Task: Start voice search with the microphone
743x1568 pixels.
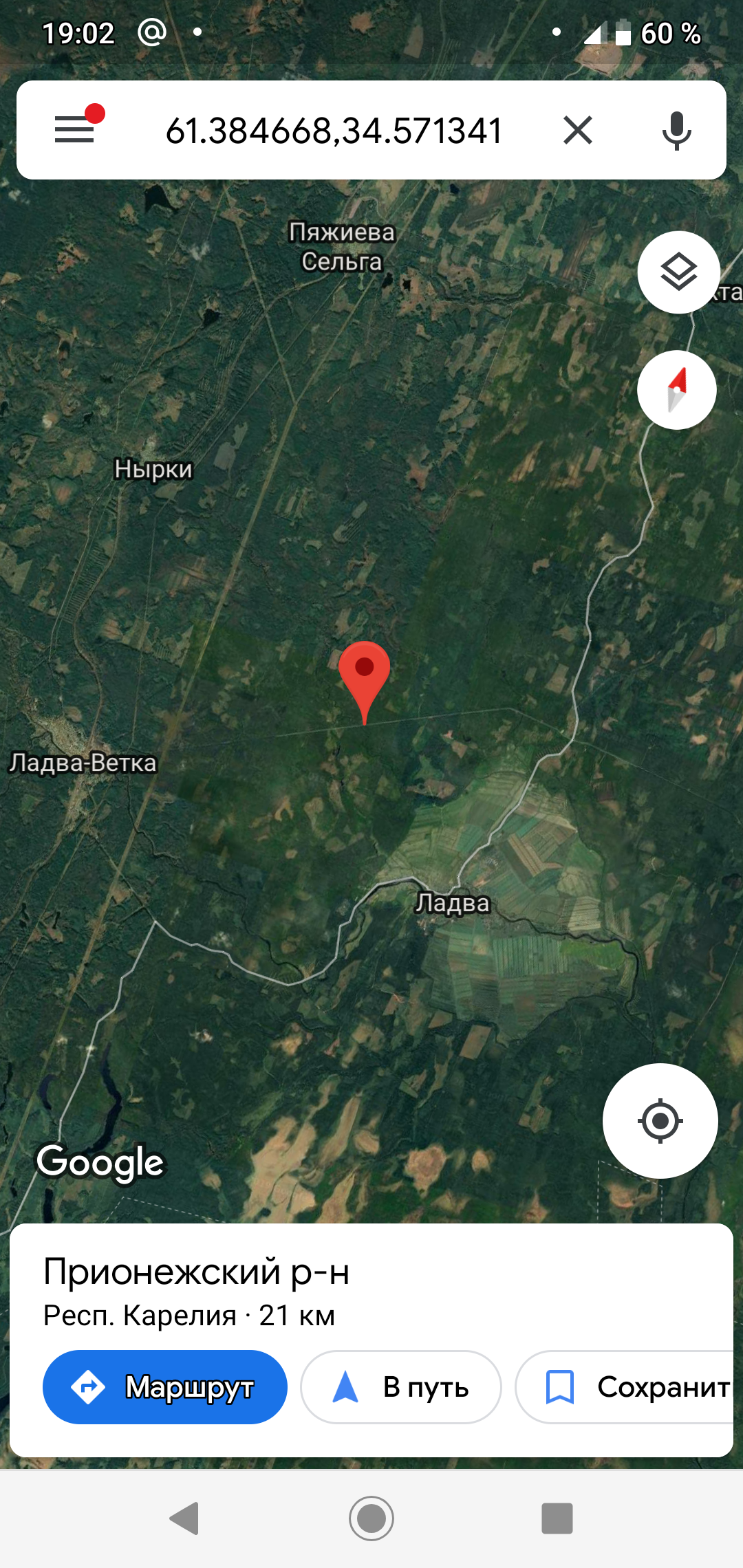Action: coord(676,130)
